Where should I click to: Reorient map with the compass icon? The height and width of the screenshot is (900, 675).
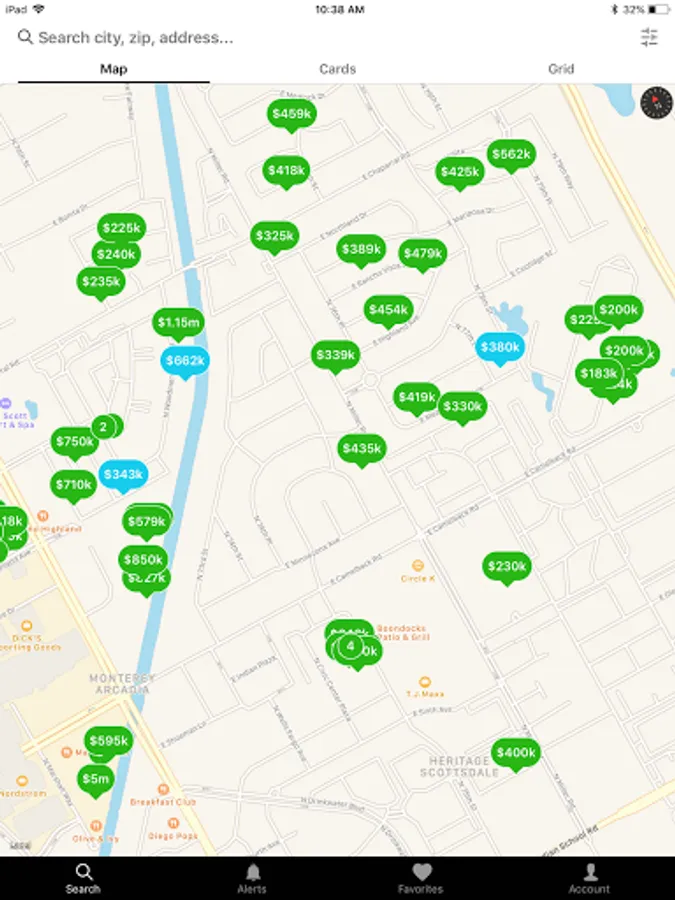(656, 103)
